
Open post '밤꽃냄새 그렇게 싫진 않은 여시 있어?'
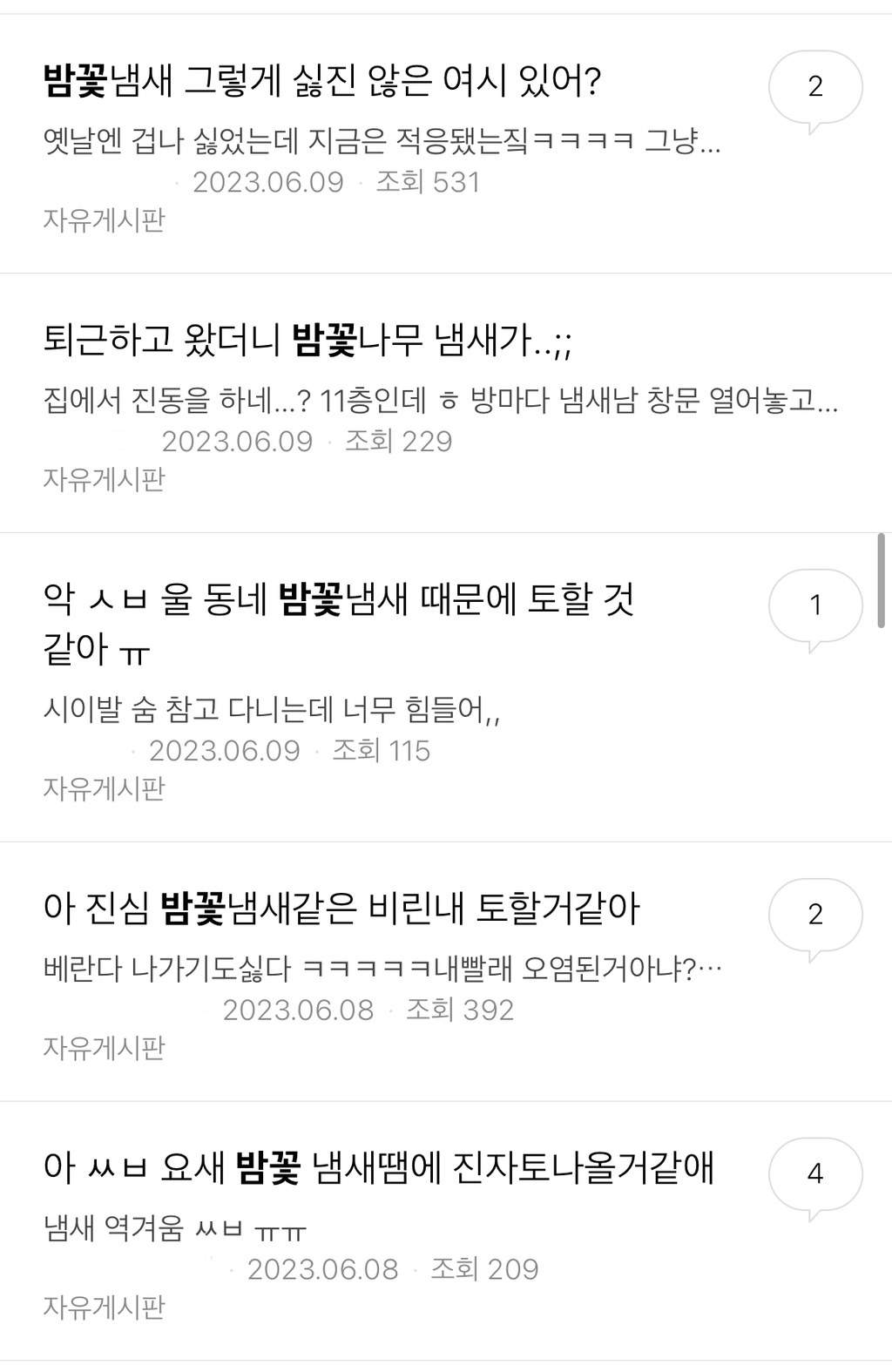pos(322,83)
